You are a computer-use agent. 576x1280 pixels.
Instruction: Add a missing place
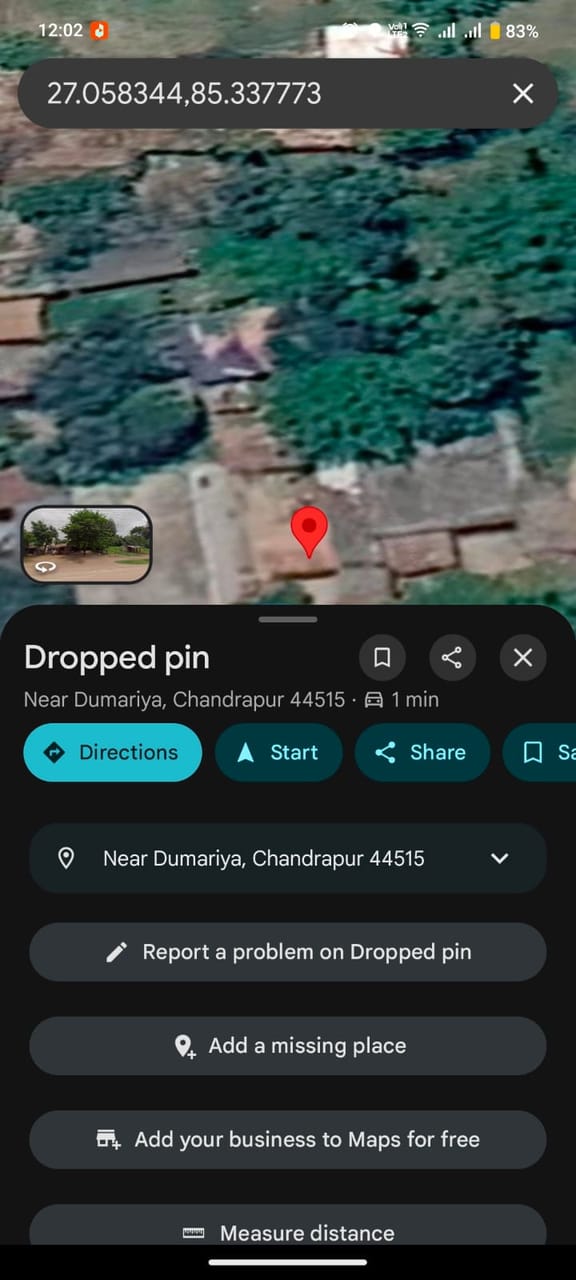[288, 1046]
